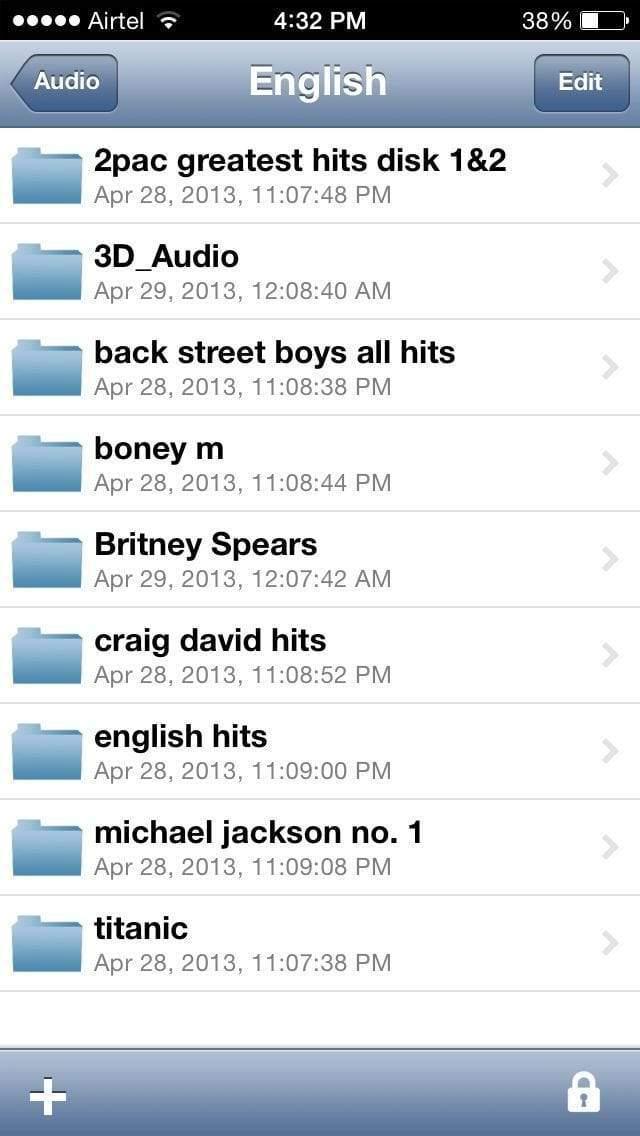Add a new item with plus icon

[x=48, y=1097]
